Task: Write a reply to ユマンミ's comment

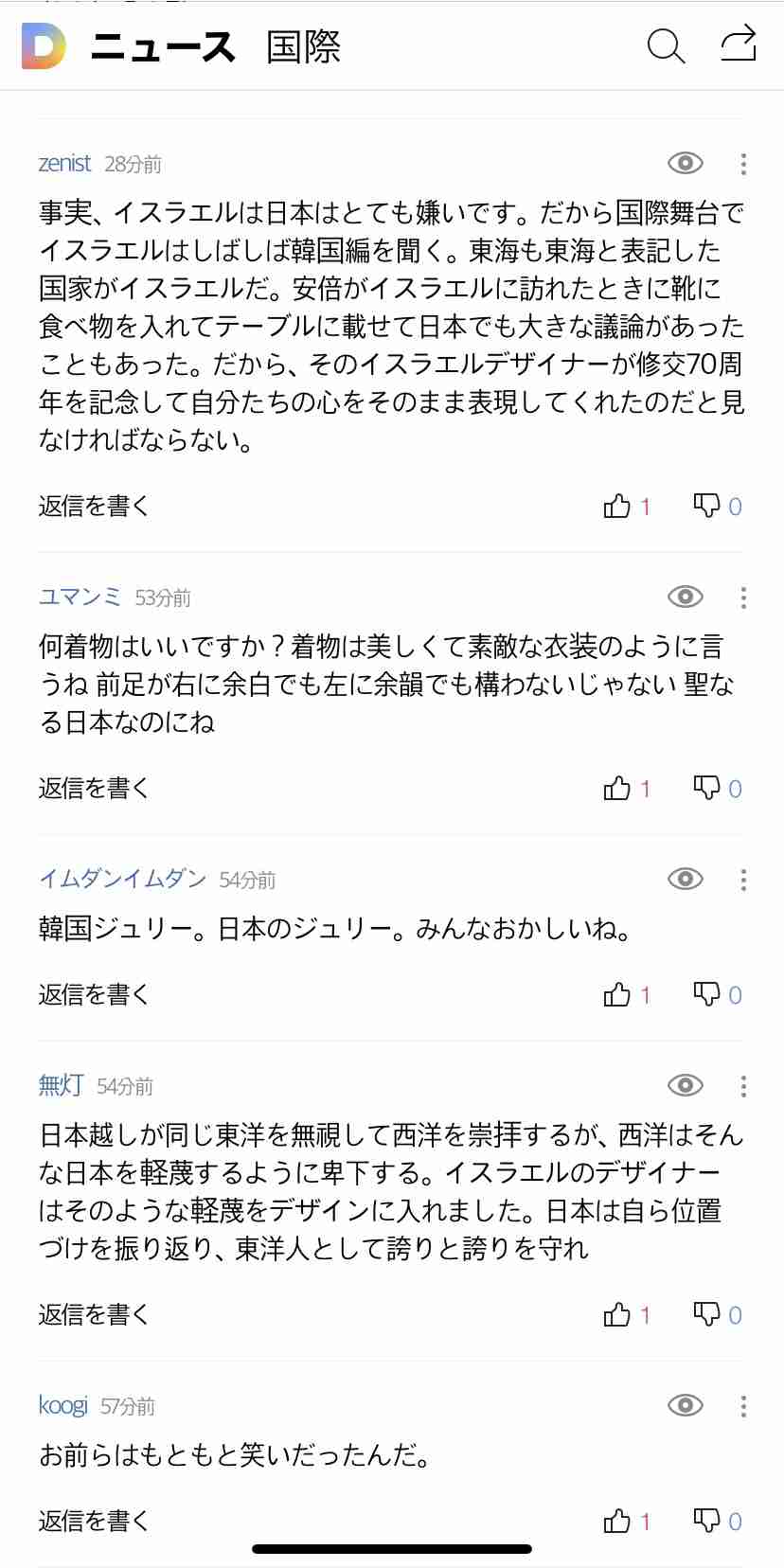Action: 94,788
